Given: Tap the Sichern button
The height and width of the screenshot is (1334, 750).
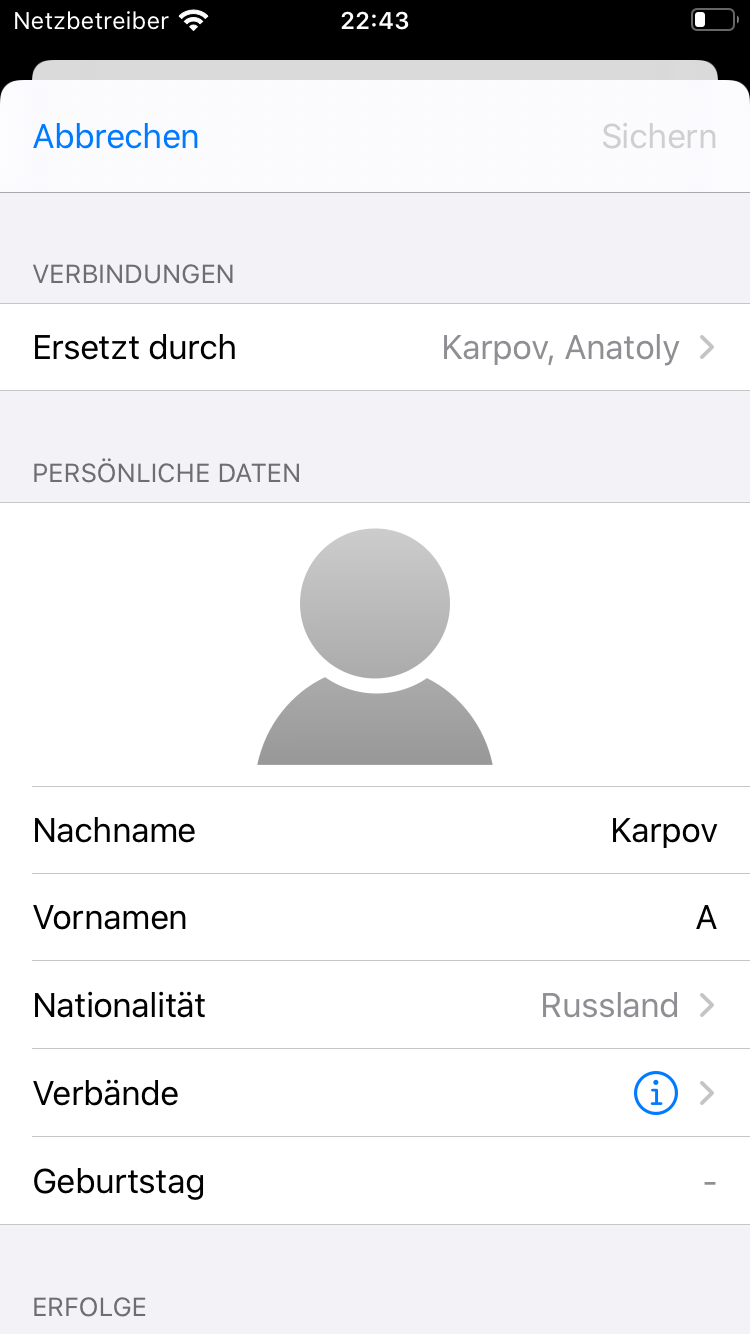Looking at the screenshot, I should 658,137.
